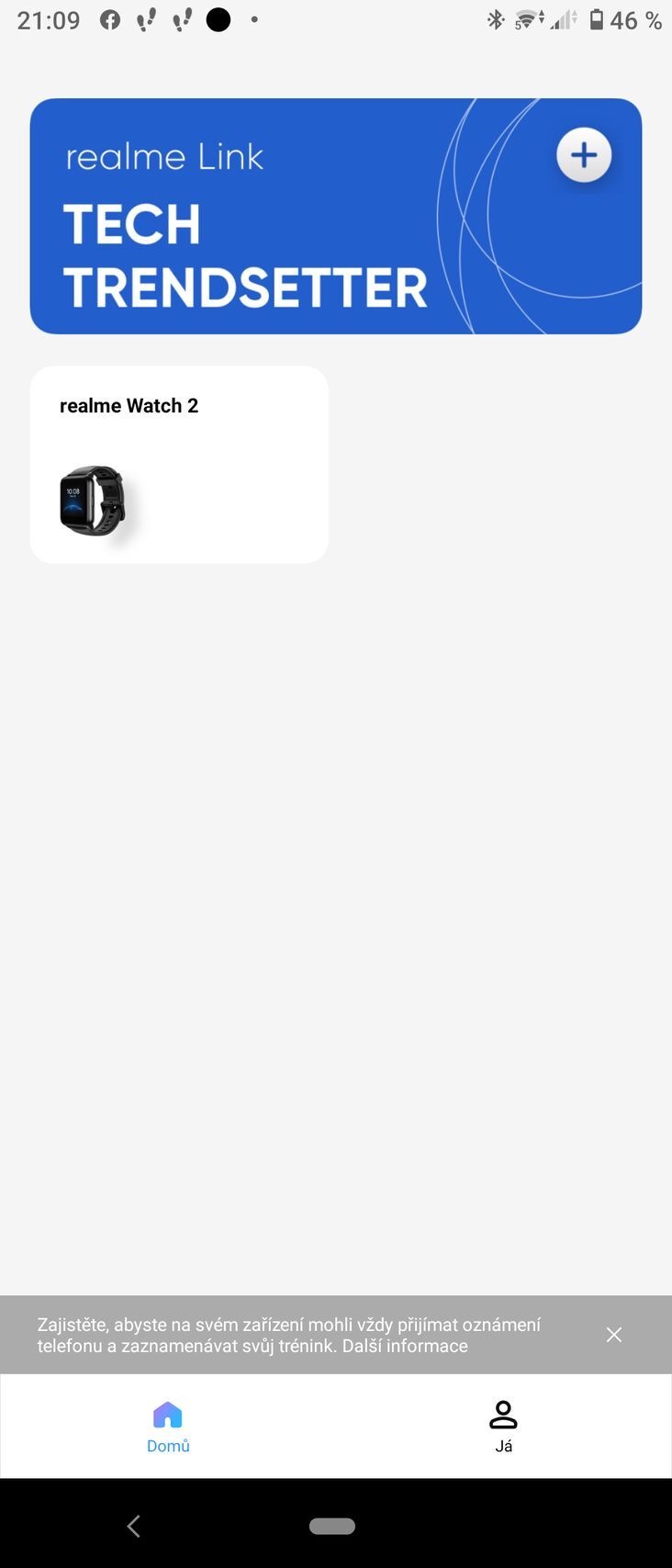
Task: Tap the system home pill
Action: (332, 1526)
